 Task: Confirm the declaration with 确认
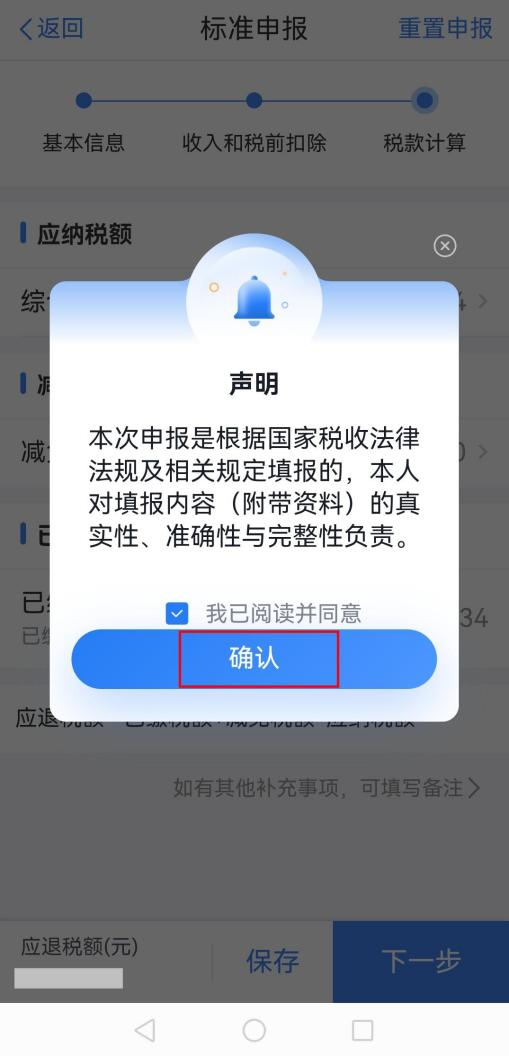click(254, 659)
